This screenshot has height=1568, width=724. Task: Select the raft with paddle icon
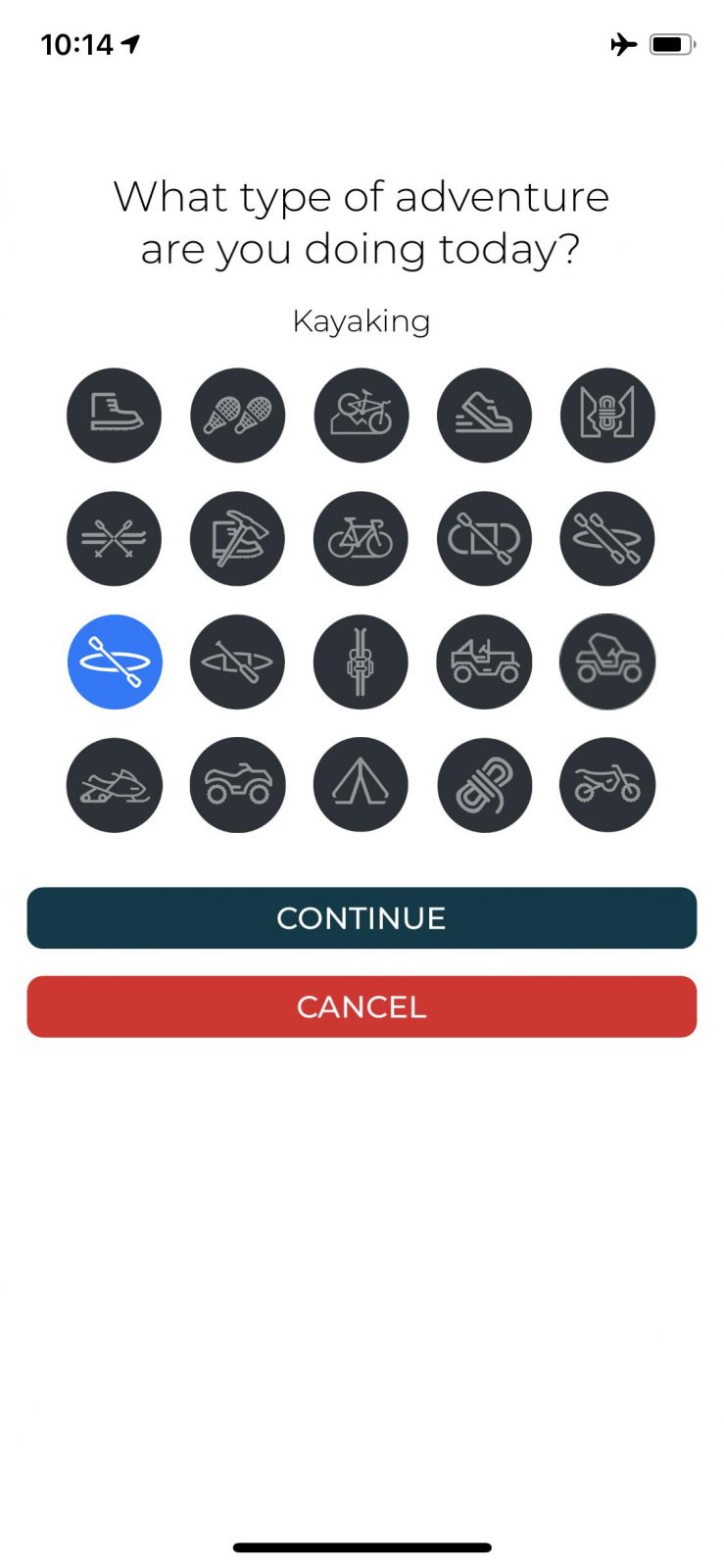click(484, 539)
